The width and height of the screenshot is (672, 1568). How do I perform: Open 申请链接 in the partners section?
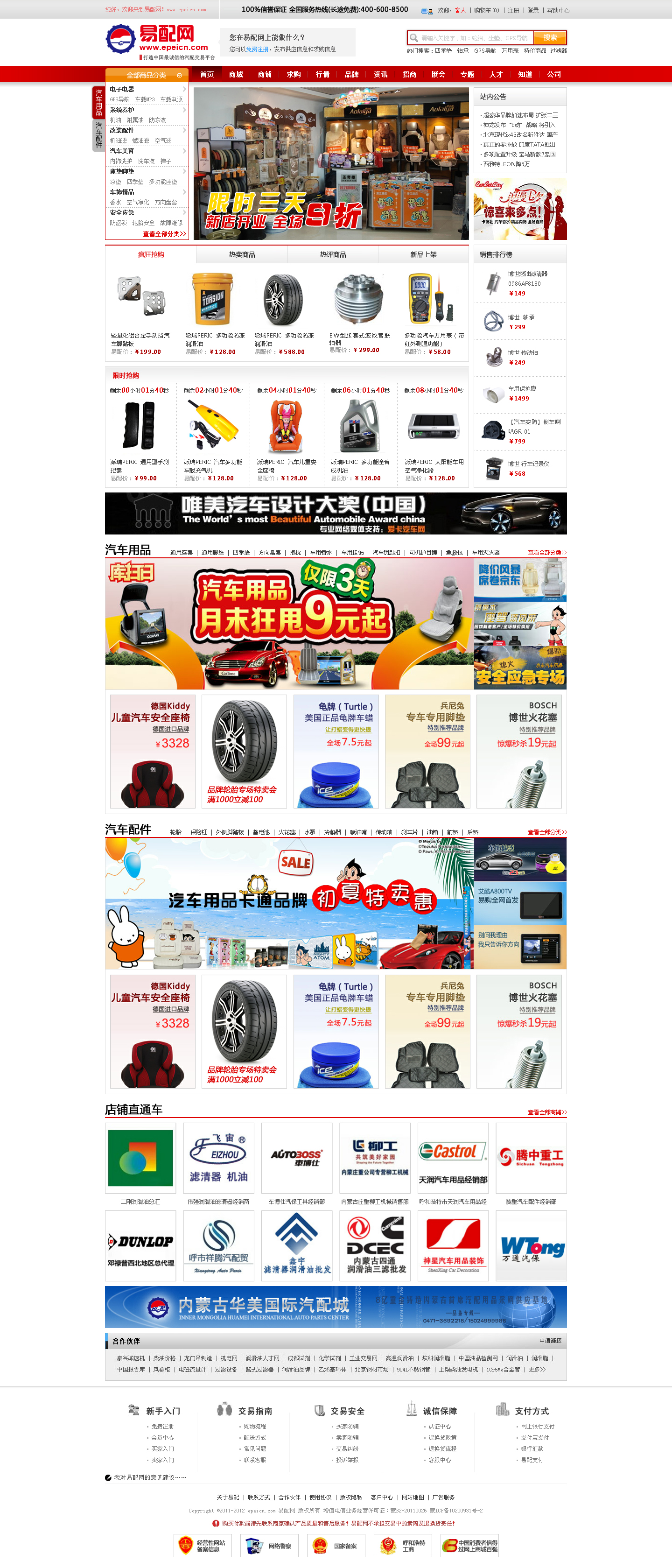pyautogui.click(x=550, y=1341)
